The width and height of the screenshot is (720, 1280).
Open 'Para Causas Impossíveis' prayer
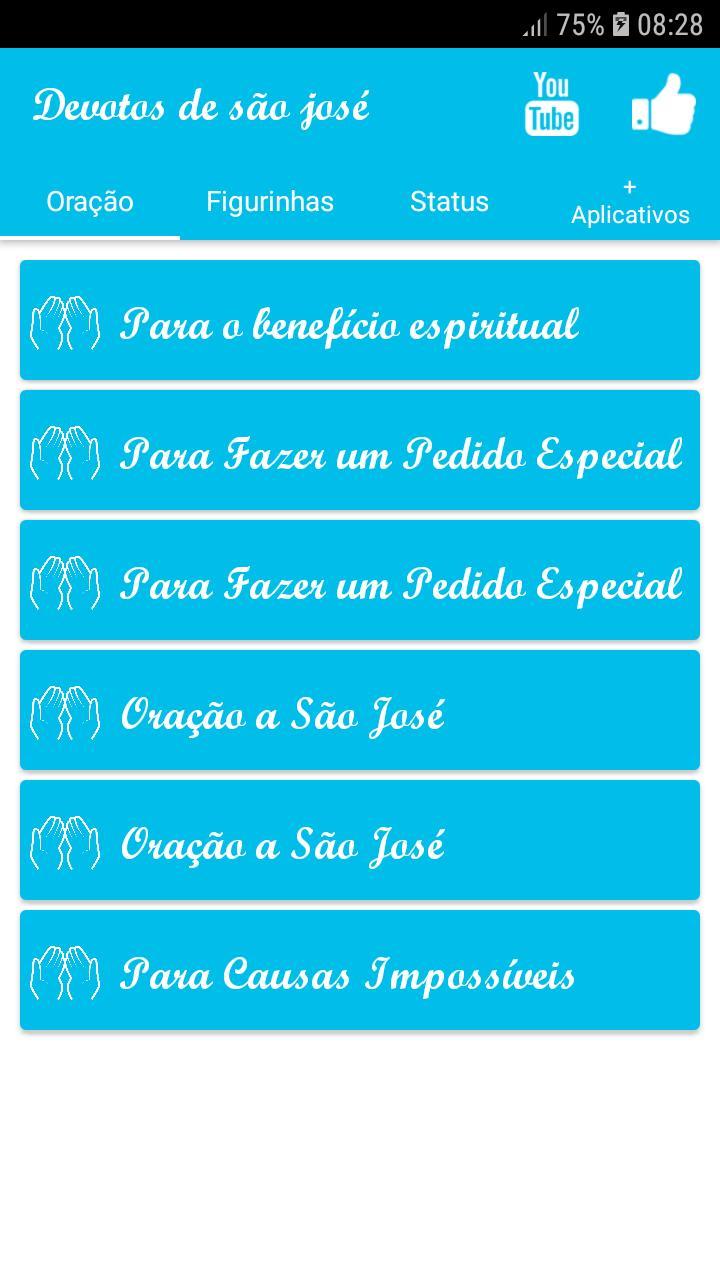coord(360,970)
